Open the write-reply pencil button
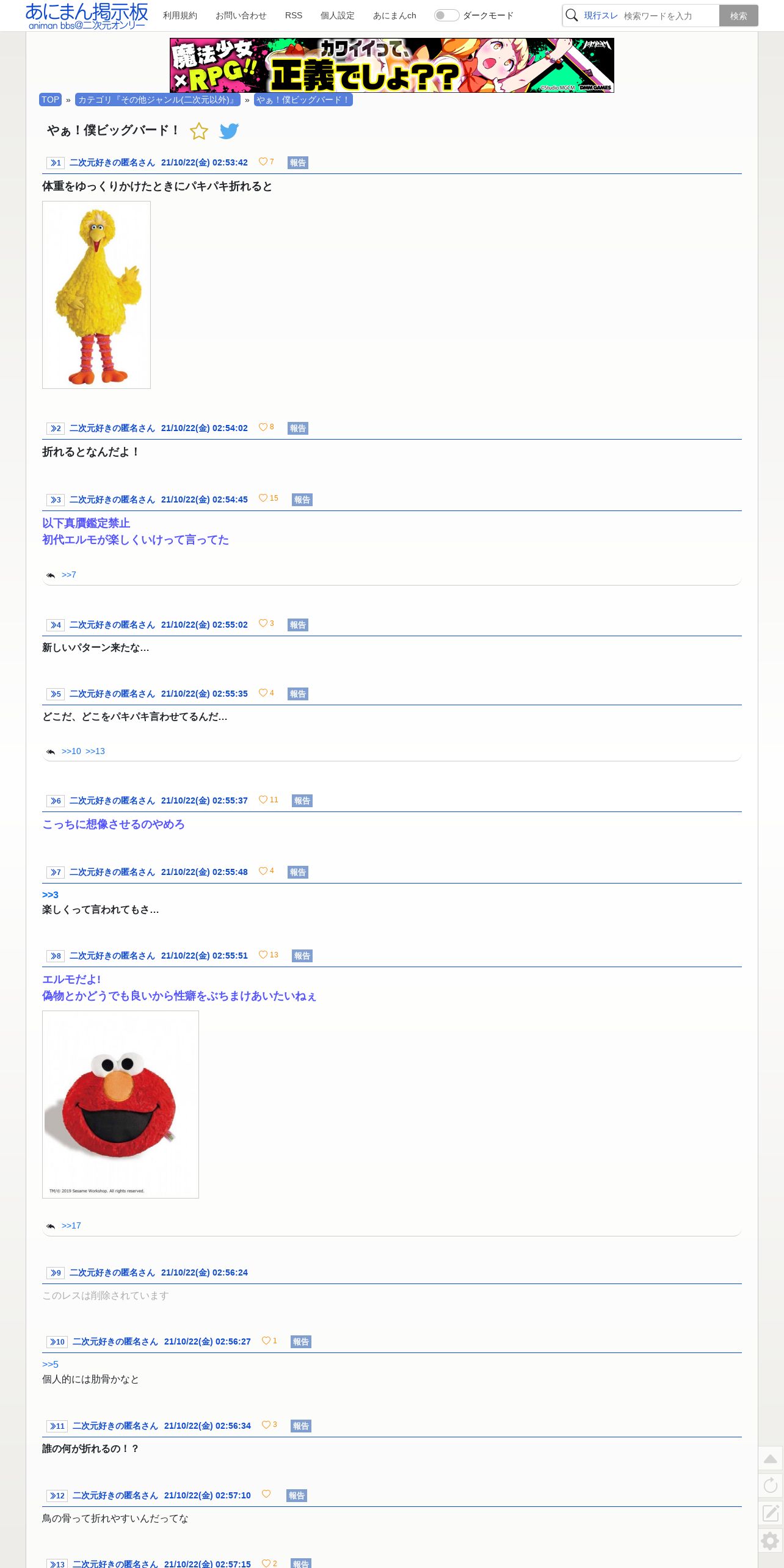This screenshot has width=784, height=1568. (x=770, y=1512)
